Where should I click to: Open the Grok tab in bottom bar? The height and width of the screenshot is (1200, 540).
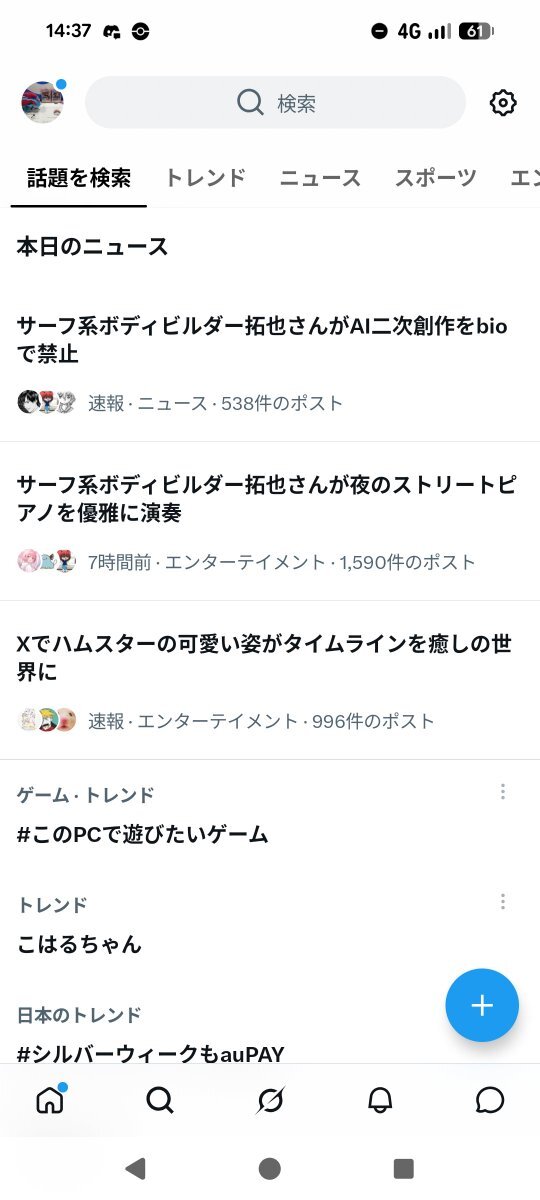pyautogui.click(x=269, y=1100)
